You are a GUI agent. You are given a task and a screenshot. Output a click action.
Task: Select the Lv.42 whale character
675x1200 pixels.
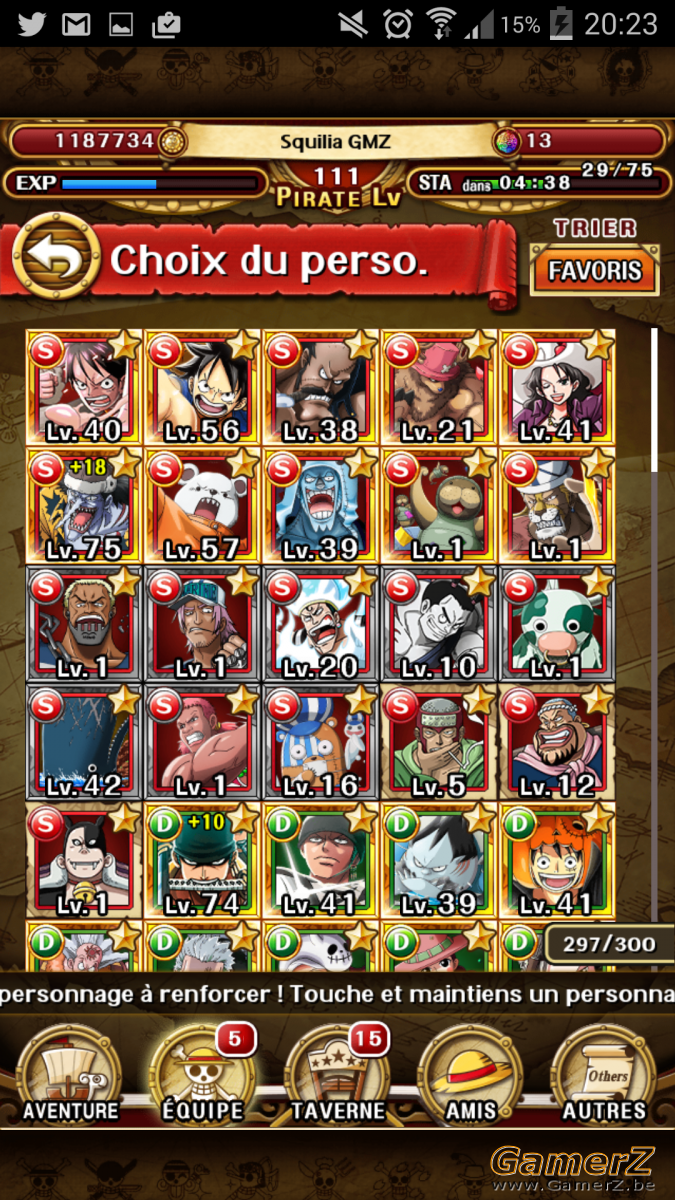84,742
